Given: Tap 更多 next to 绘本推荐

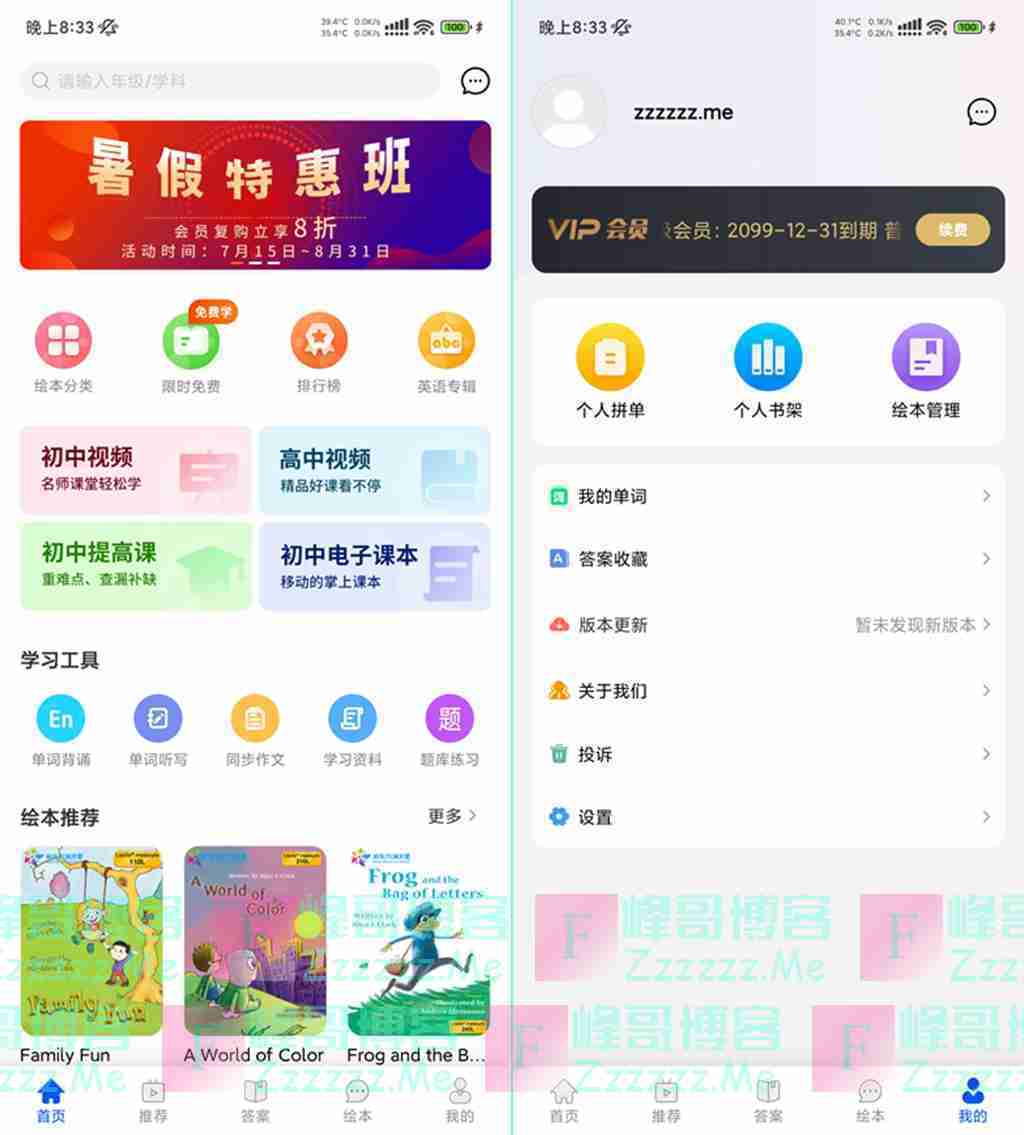Looking at the screenshot, I should (452, 816).
